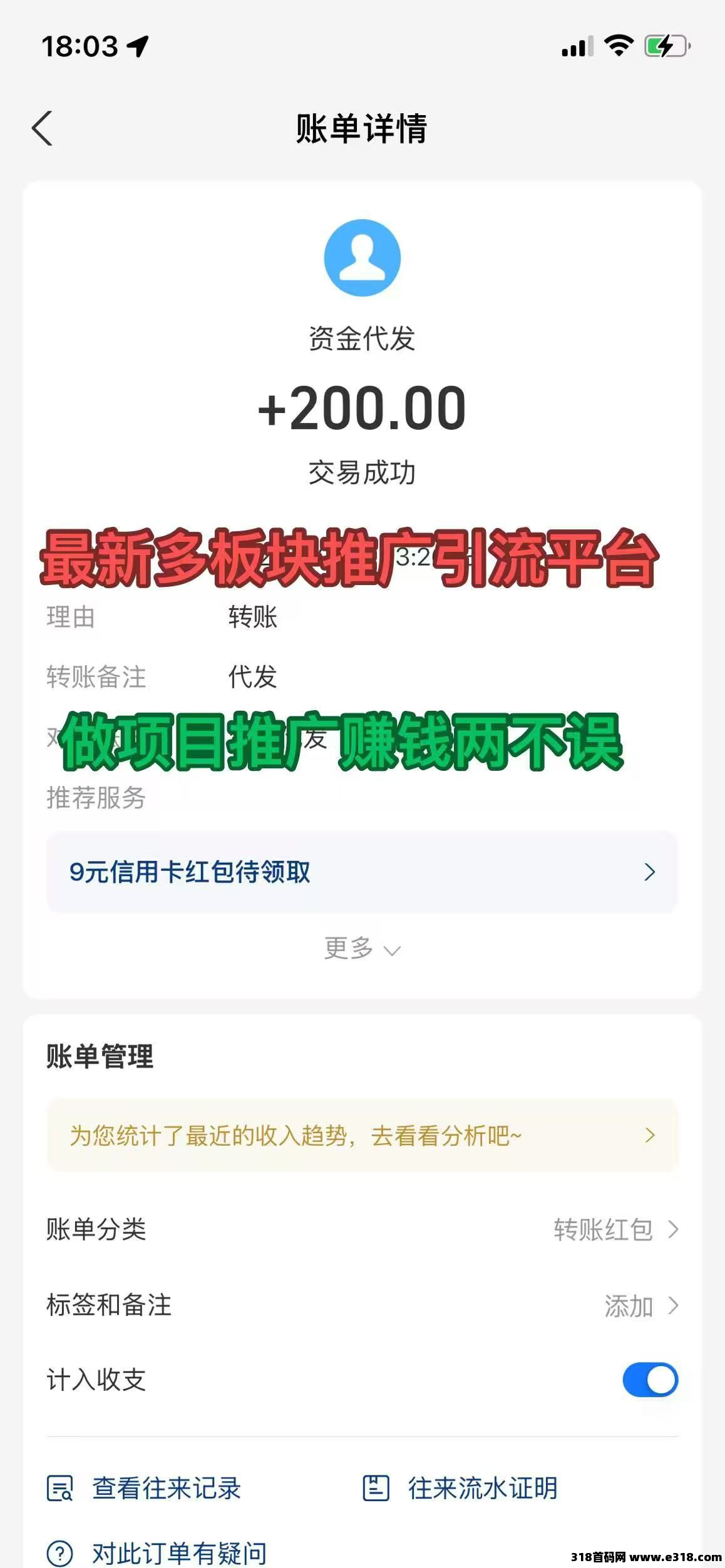Screen dimensions: 725x1568
Task: Open the income trend analysis banner
Action: pos(362,1135)
